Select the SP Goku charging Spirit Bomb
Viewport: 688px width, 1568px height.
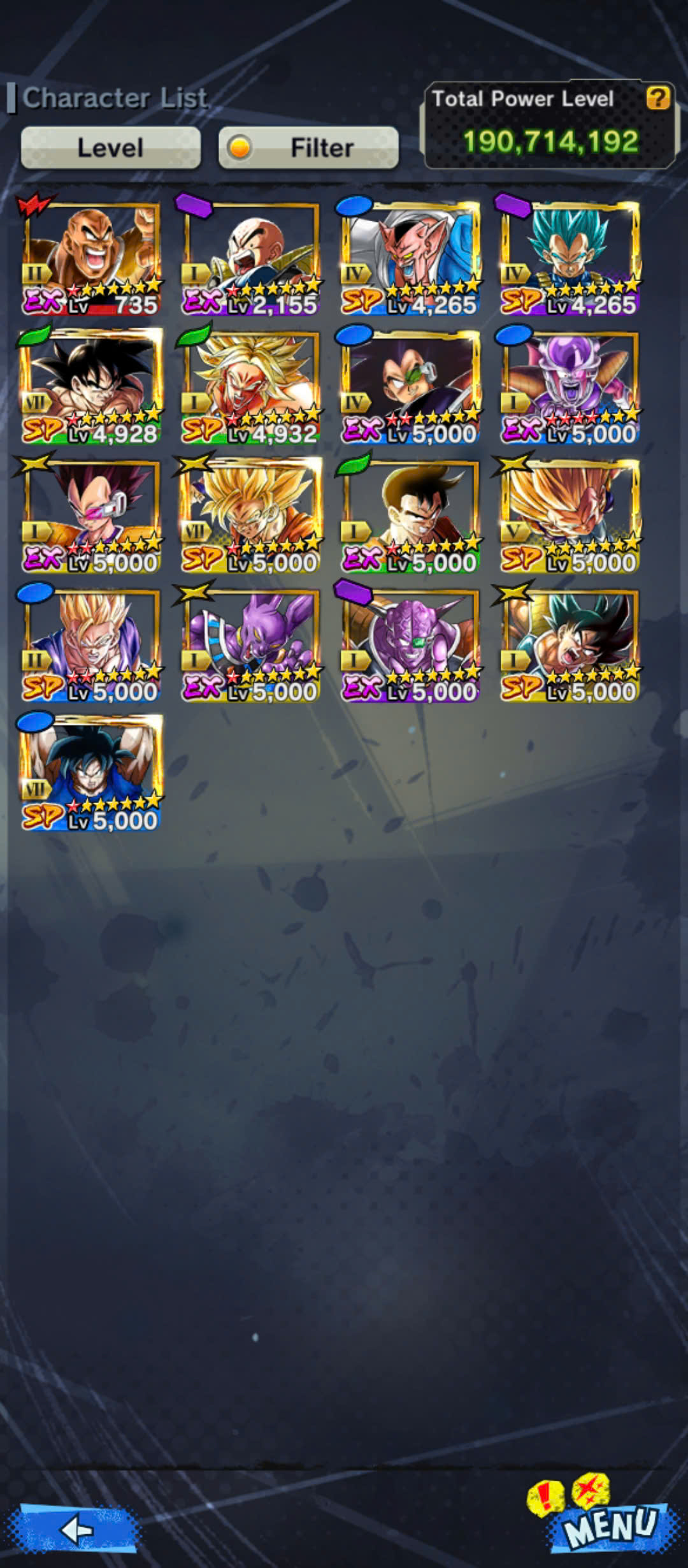pos(90,773)
